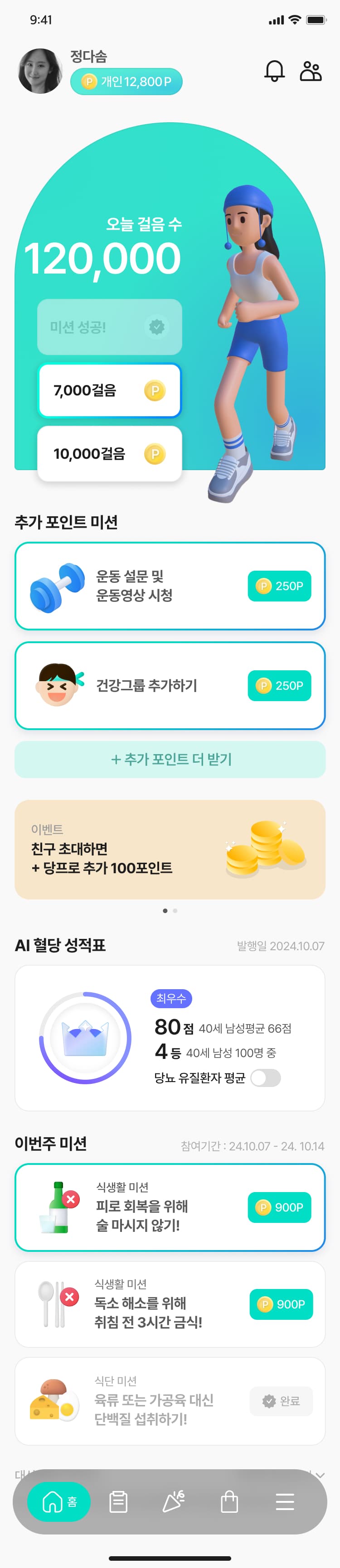Tap the 개인 12,800P points badge
Screen dimensions: 340x1568
126,82
